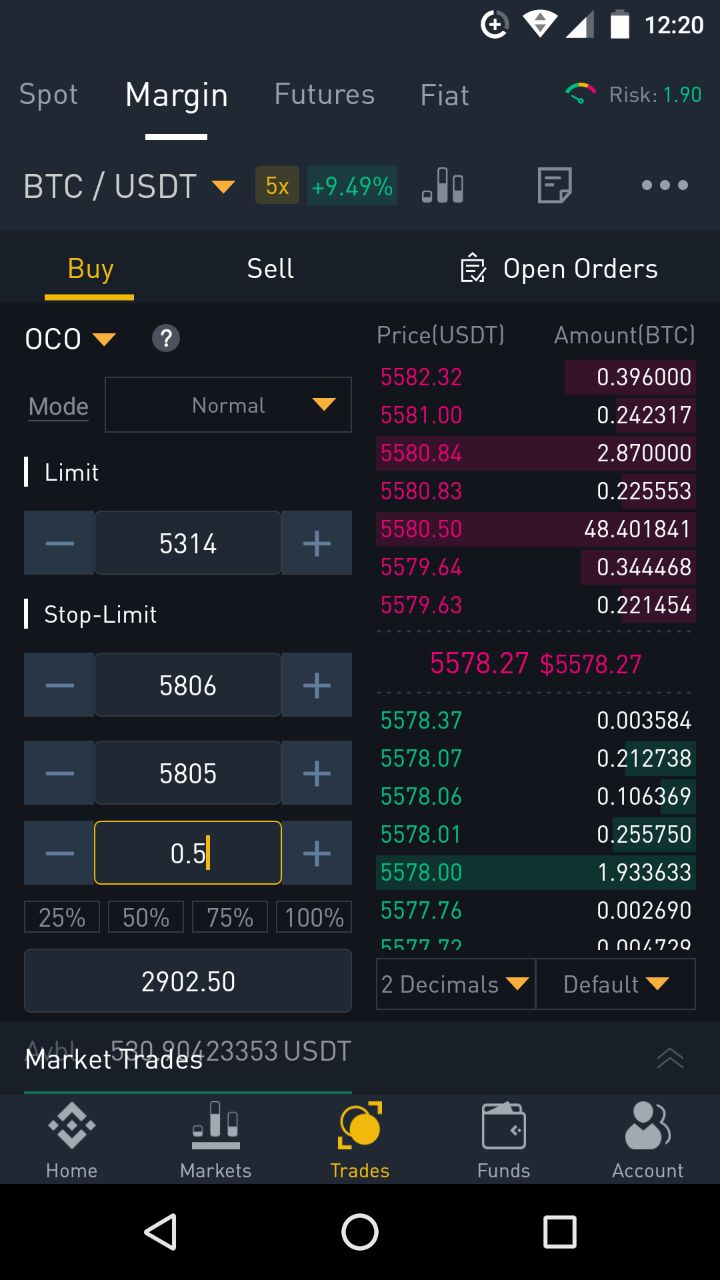Switch to the Spot tab
The width and height of the screenshot is (720, 1280).
(48, 95)
